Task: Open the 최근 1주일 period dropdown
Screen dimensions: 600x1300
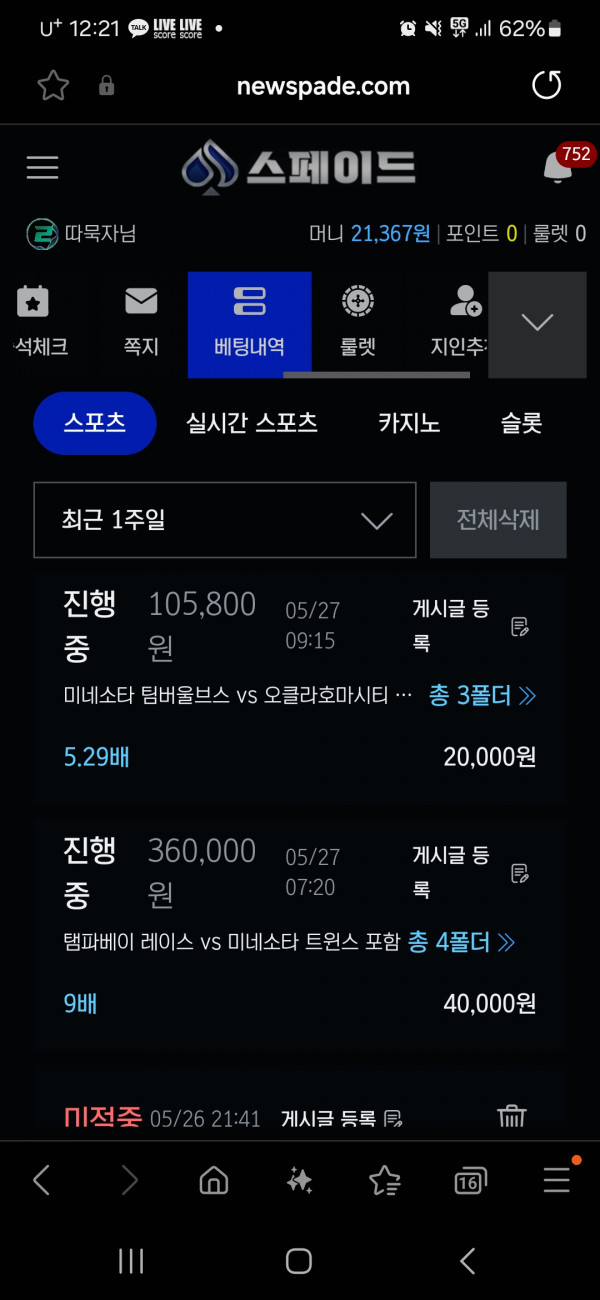Action: (x=225, y=520)
